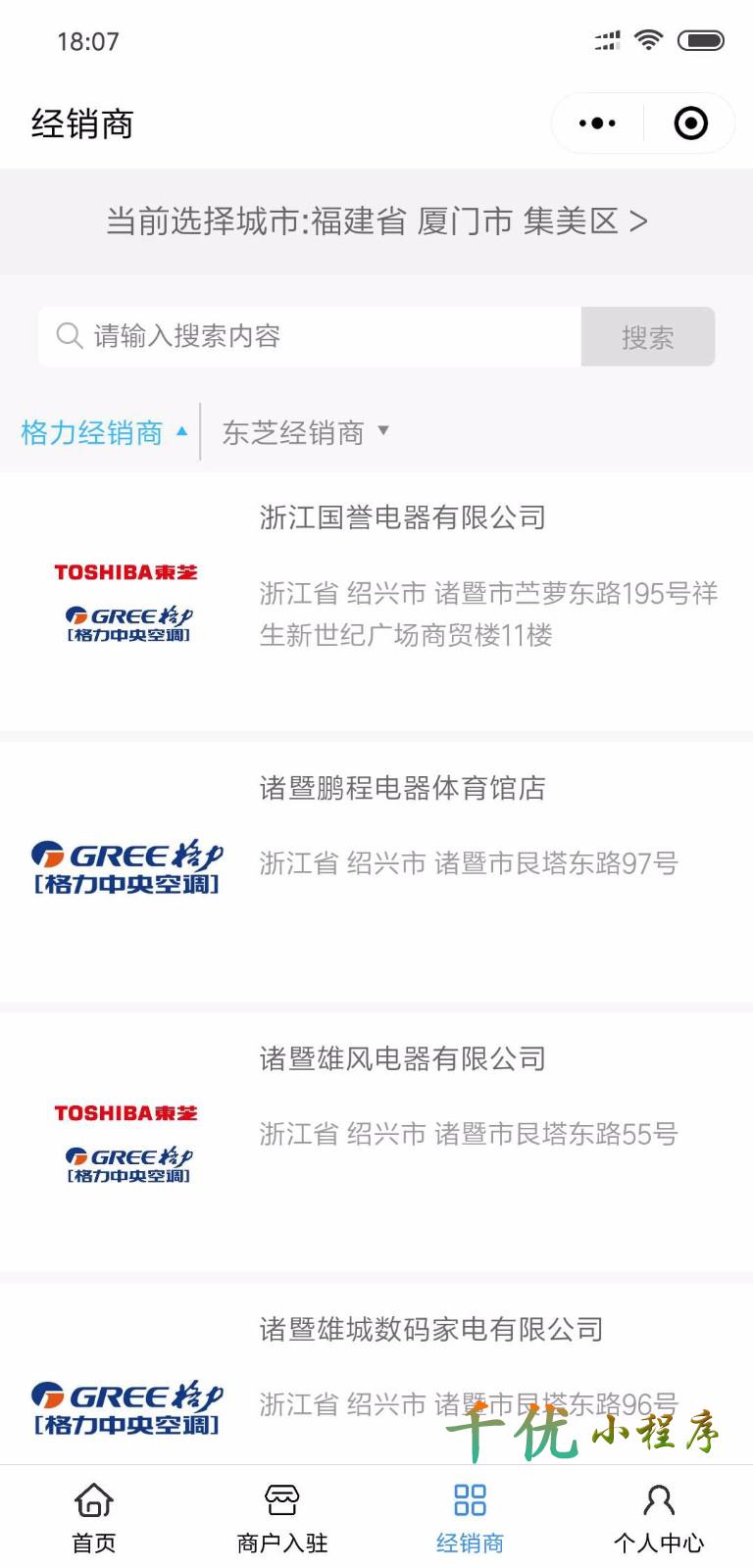The width and height of the screenshot is (753, 1568).
Task: Close the mini program via target icon
Action: coord(690,123)
